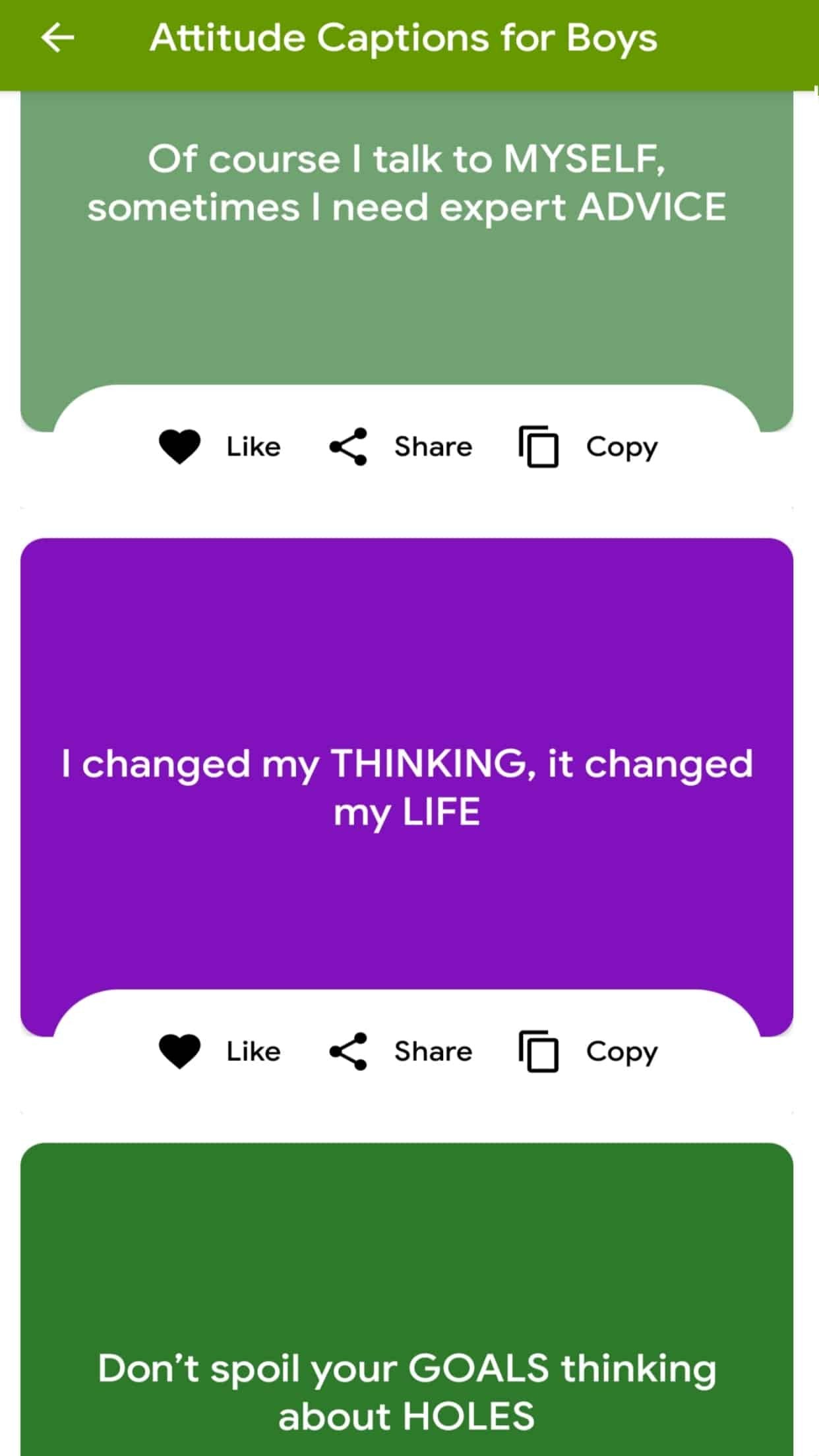
Task: Copy the 'talk to MYSELF' caption
Action: (588, 446)
